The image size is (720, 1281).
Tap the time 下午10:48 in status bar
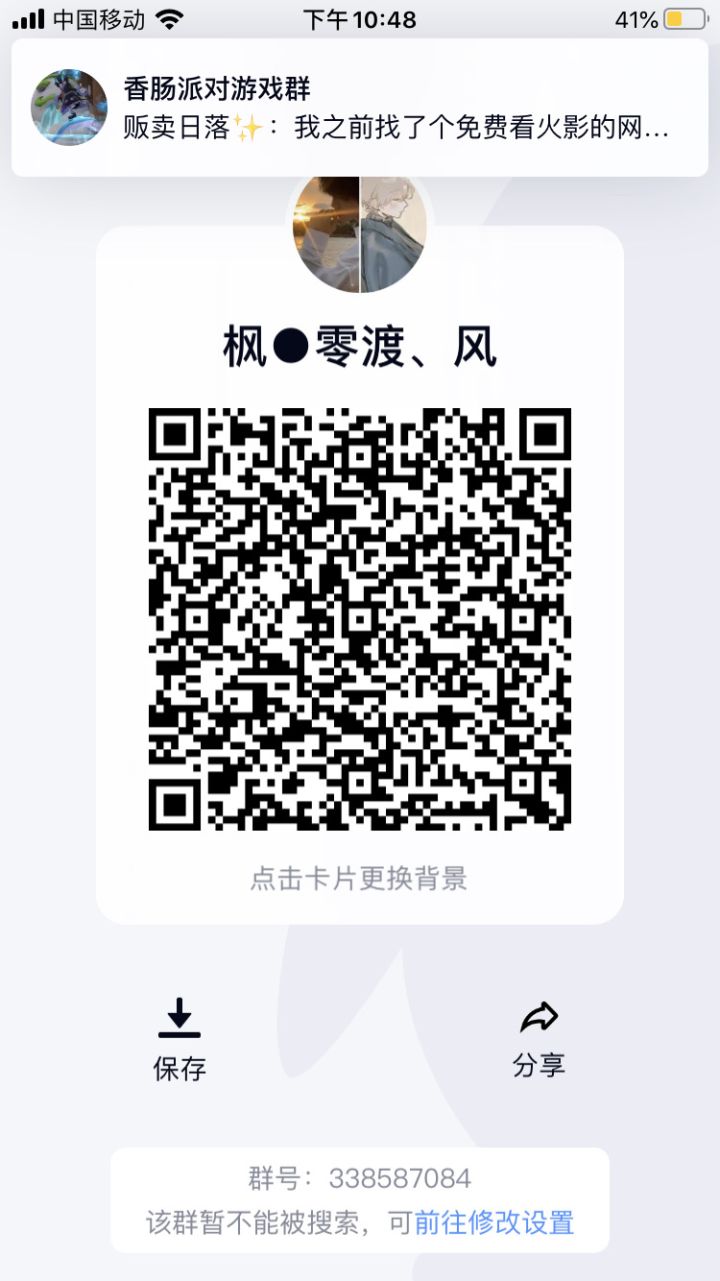360,19
